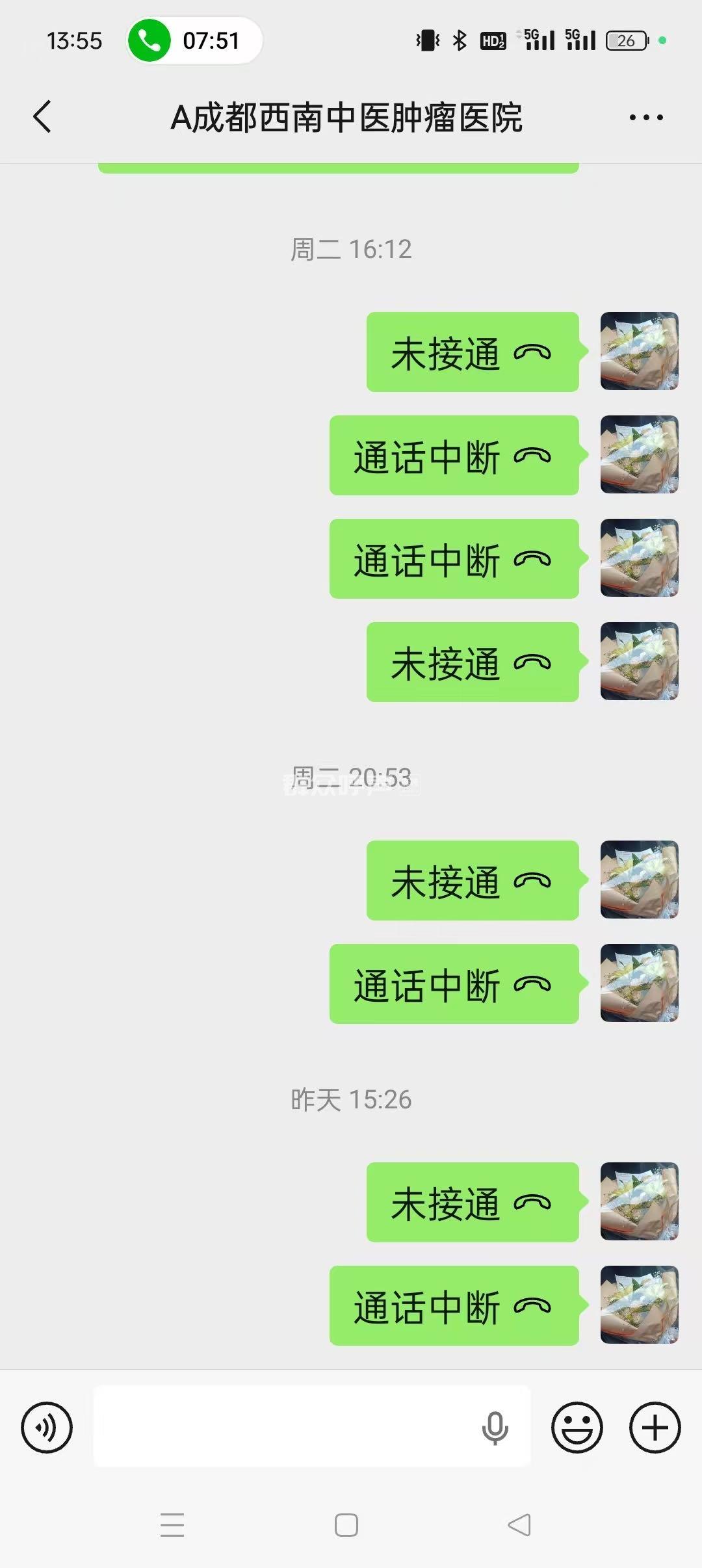Open recent apps from the navigation bar
This screenshot has height=1568, width=702.
coord(172,1524)
